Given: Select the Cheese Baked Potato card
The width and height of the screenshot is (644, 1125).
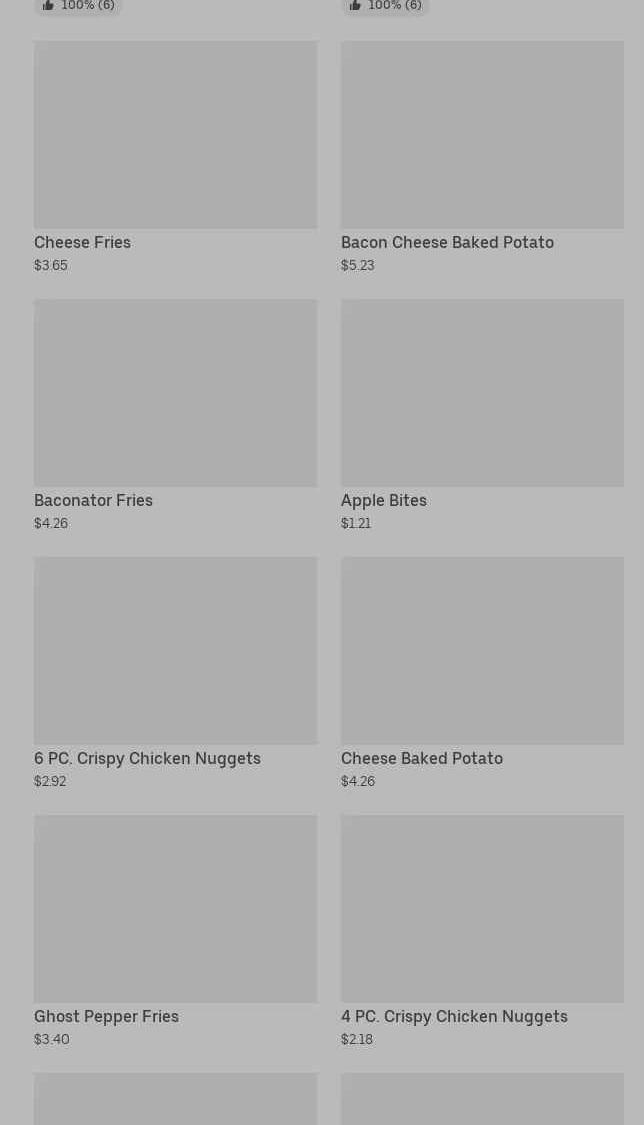Looking at the screenshot, I should pyautogui.click(x=482, y=673).
